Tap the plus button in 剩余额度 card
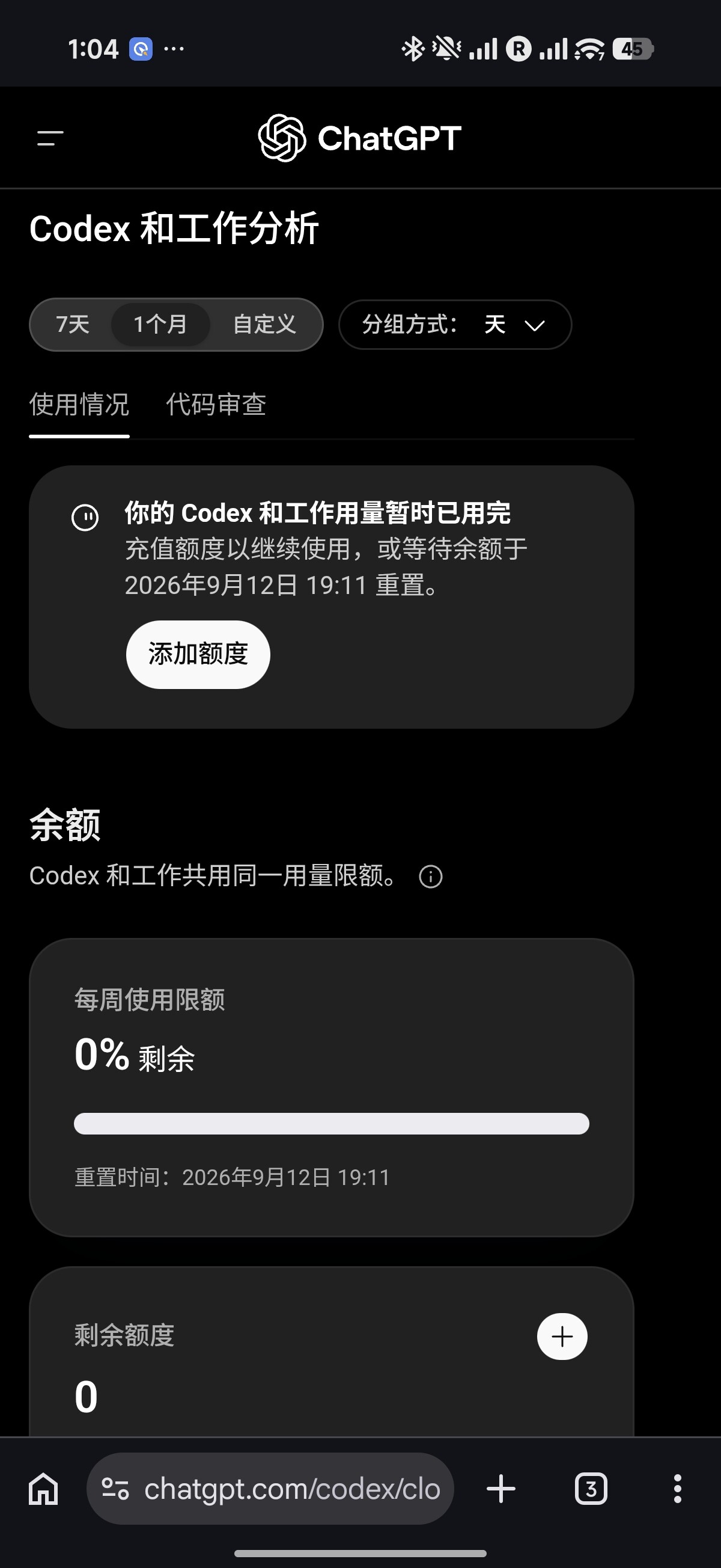This screenshot has height=1568, width=721. pyautogui.click(x=562, y=1337)
